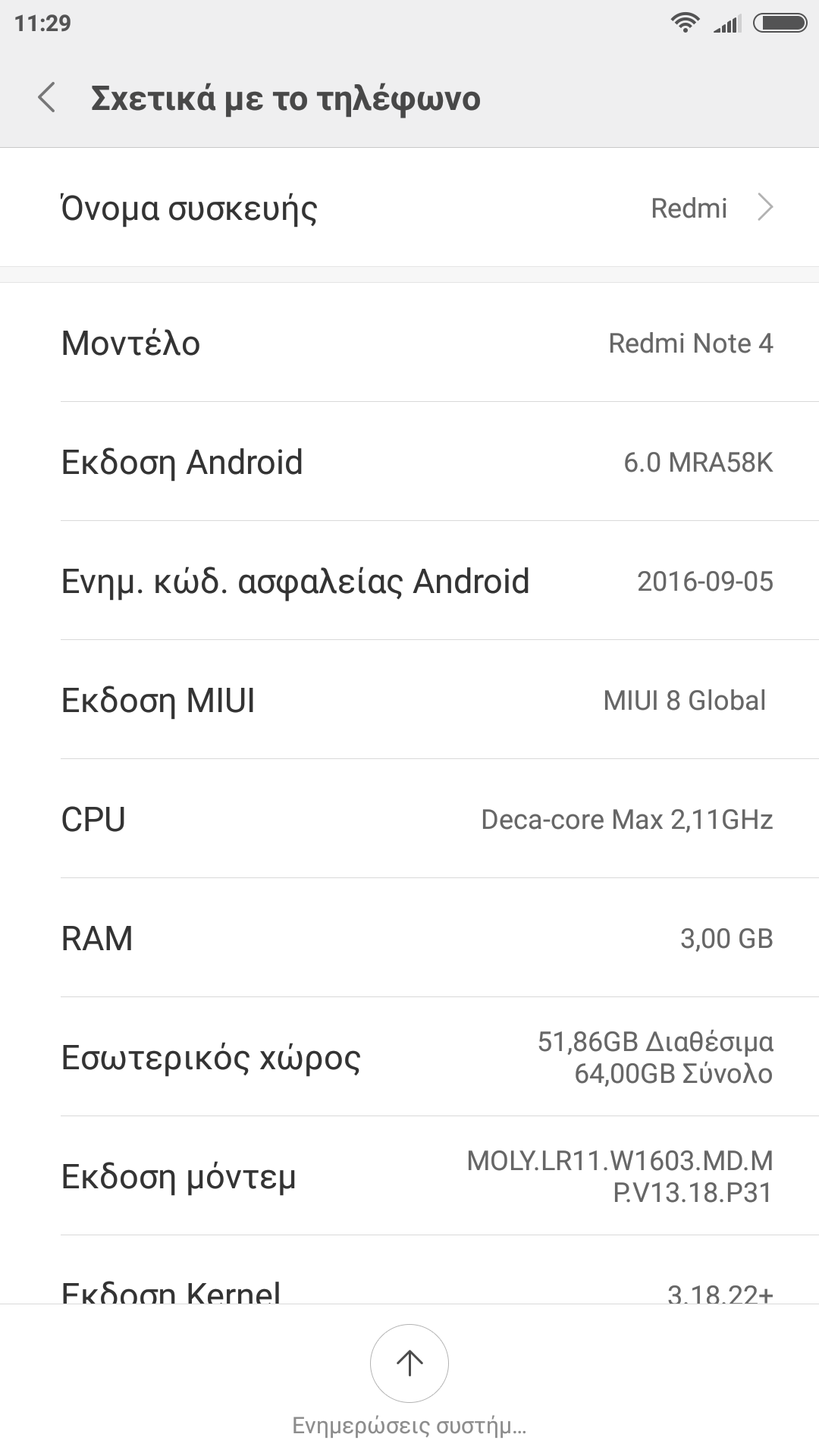Tap the Εκδοση Android row

tap(409, 462)
